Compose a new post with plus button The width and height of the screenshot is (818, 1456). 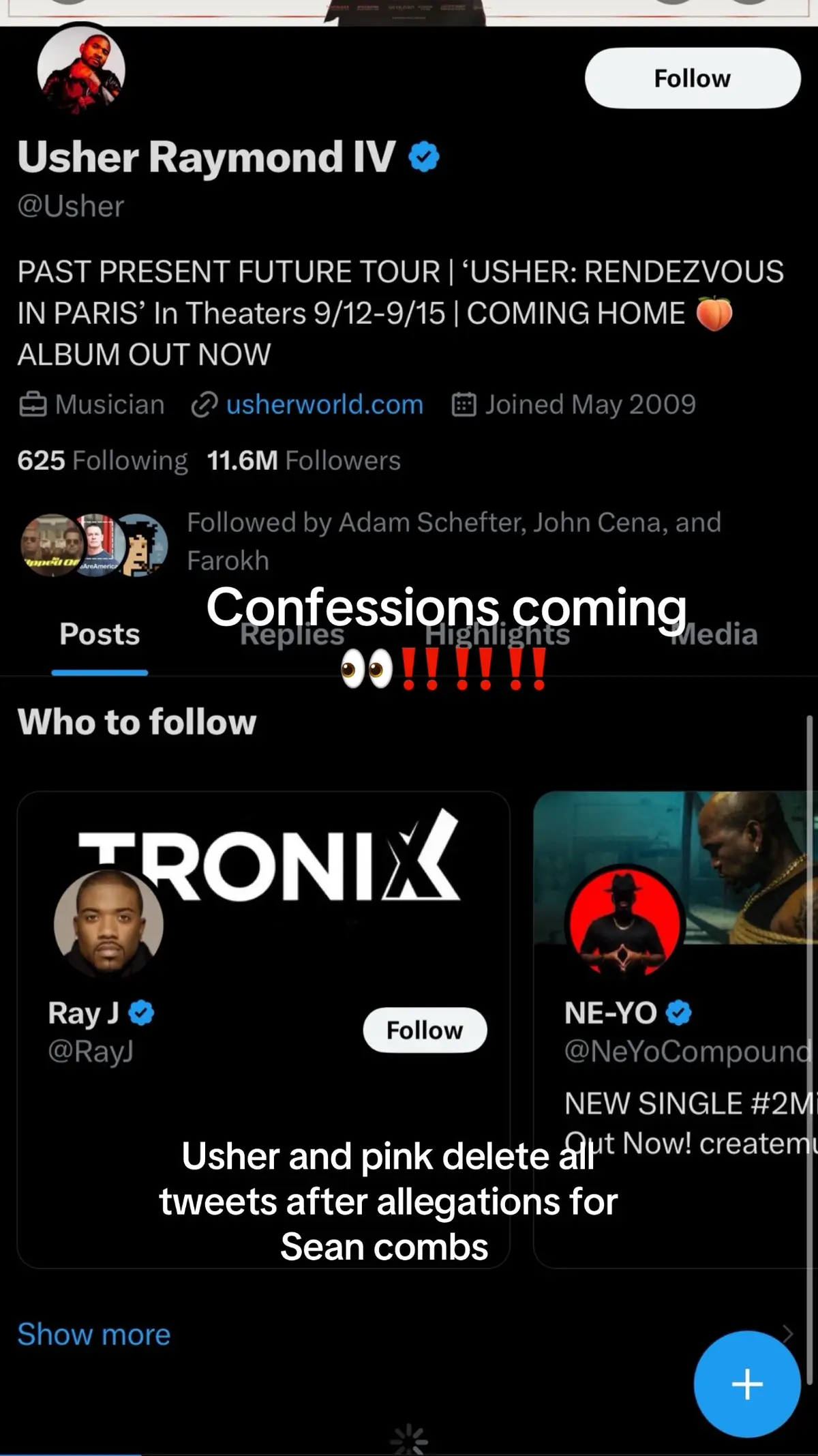(747, 1384)
